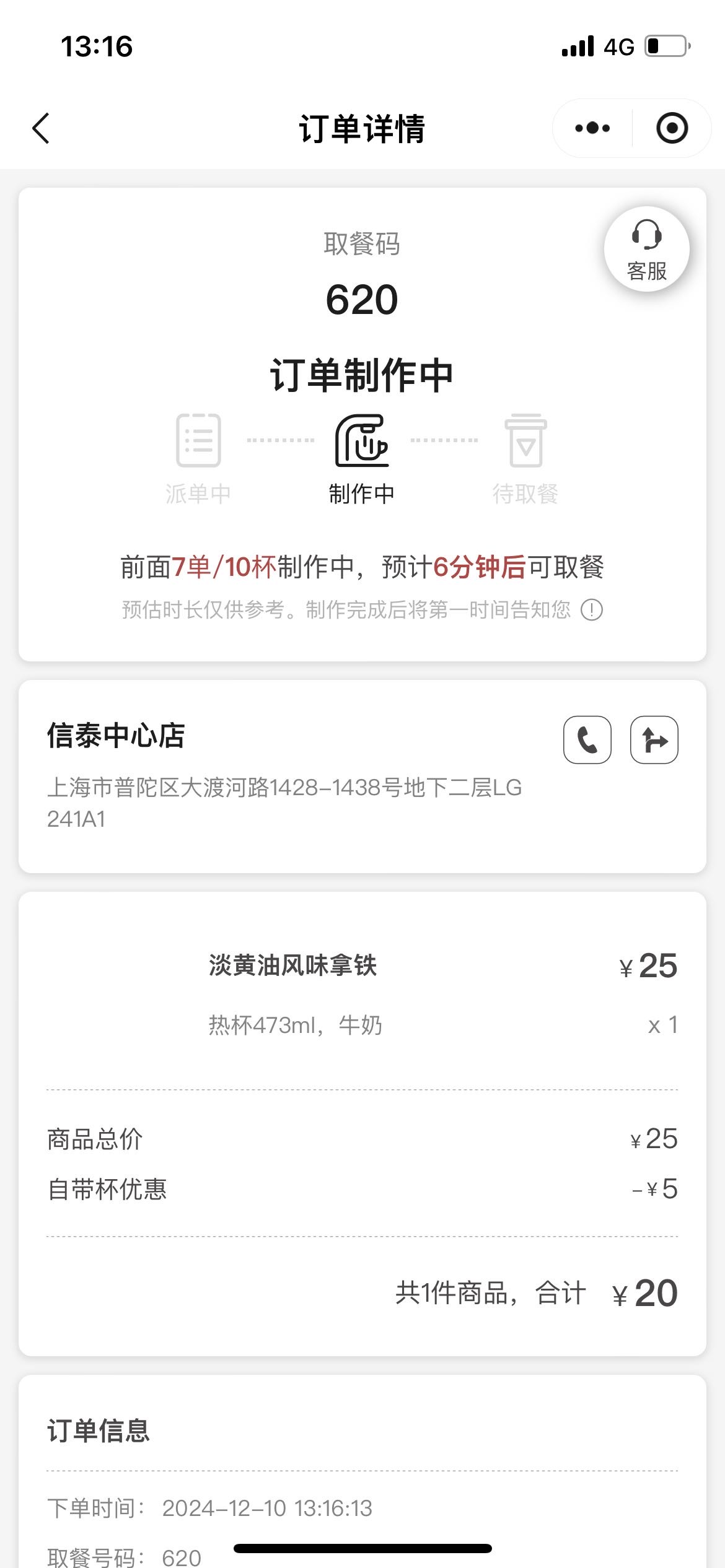Image resolution: width=725 pixels, height=1568 pixels.
Task: Open the mini program overflow menu
Action: coord(592,128)
